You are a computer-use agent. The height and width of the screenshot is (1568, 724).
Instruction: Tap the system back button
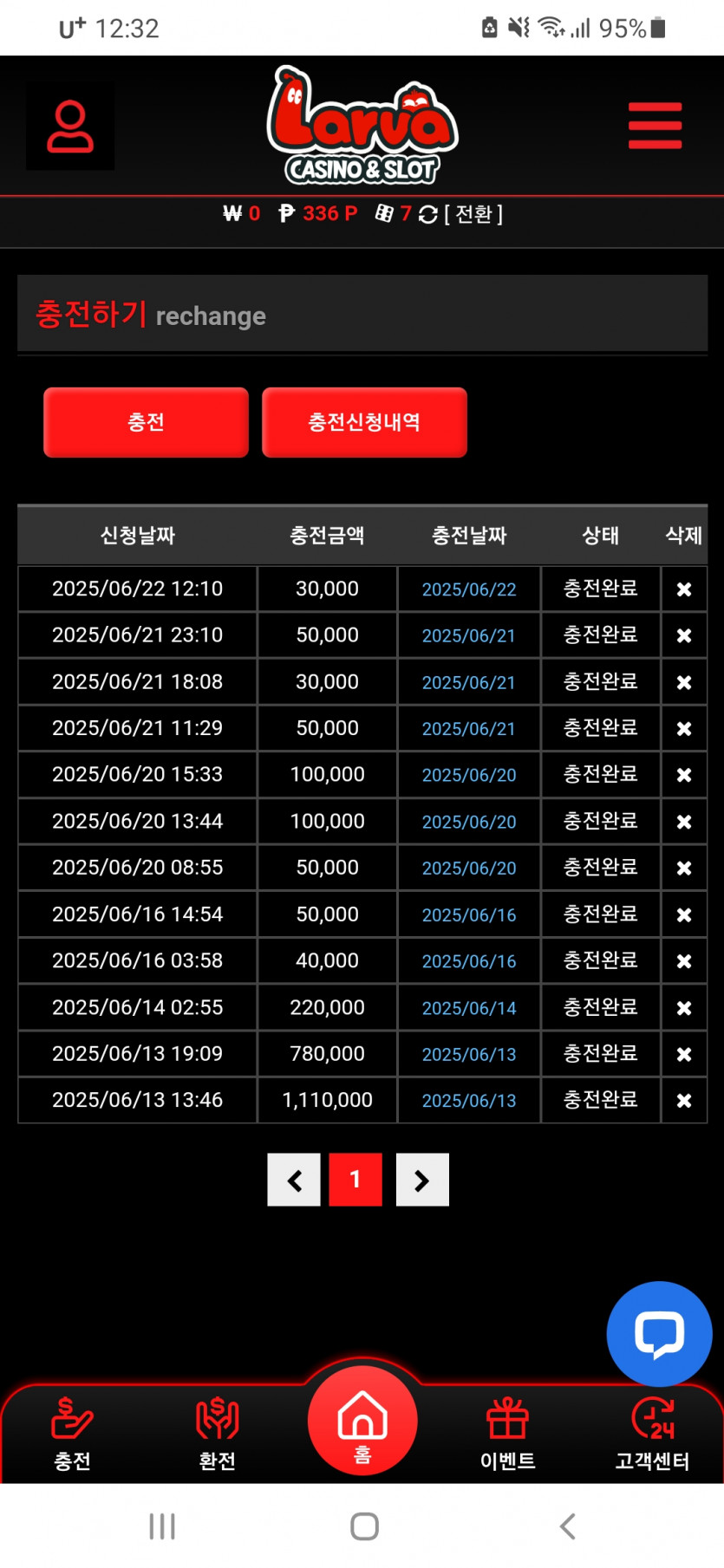tap(568, 1526)
